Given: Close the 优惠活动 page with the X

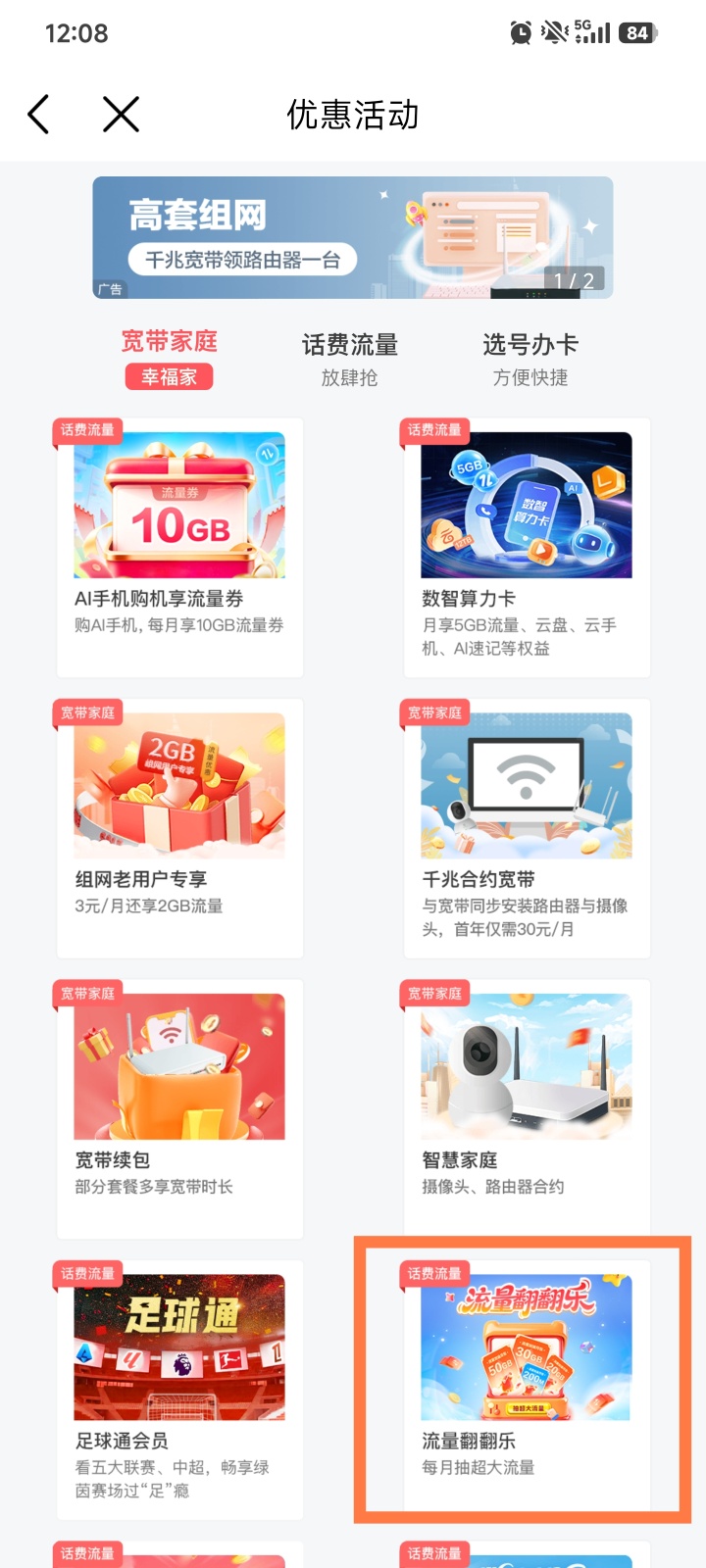Looking at the screenshot, I should [x=120, y=114].
